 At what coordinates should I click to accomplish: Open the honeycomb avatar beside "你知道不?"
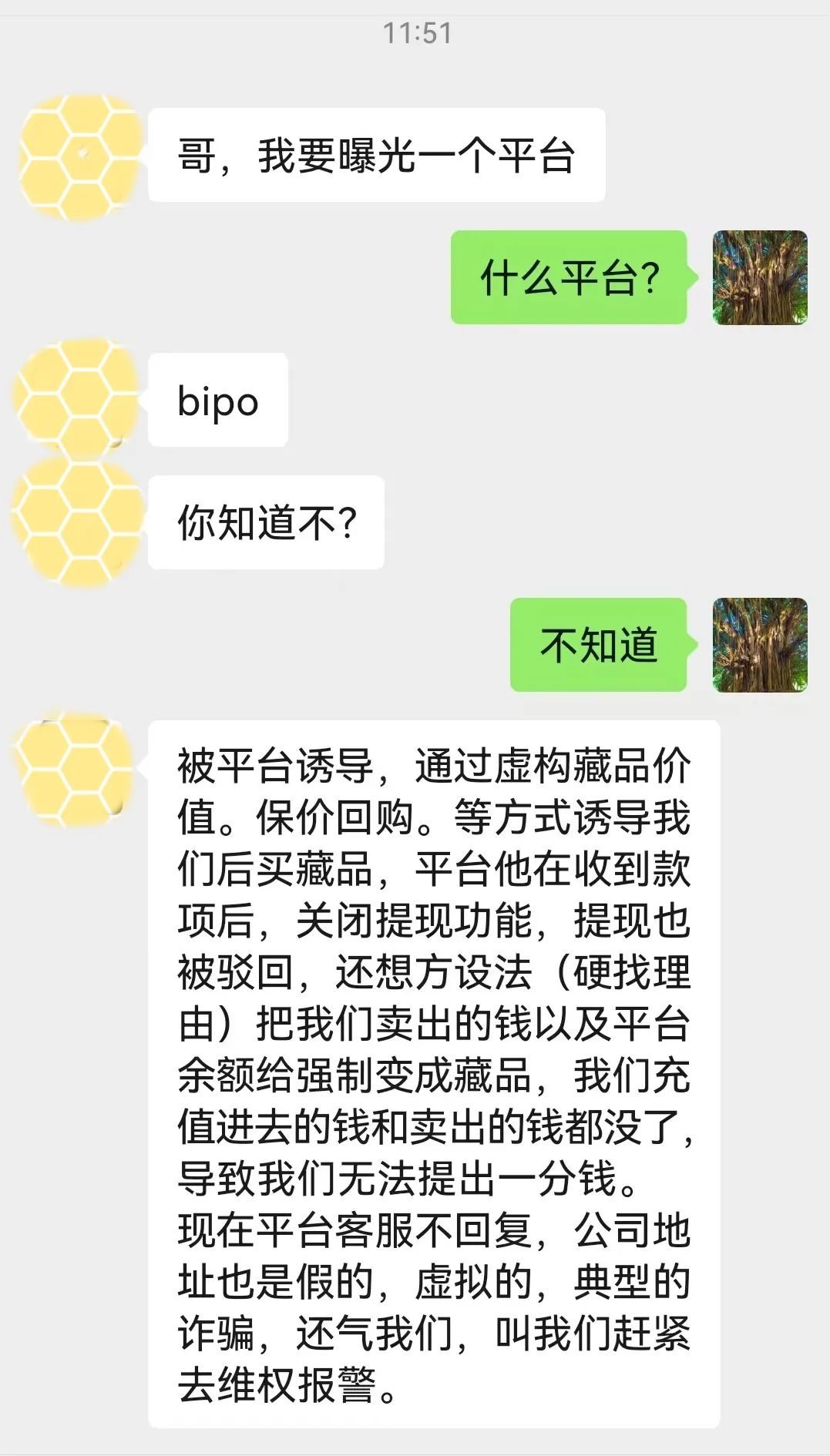(77, 520)
